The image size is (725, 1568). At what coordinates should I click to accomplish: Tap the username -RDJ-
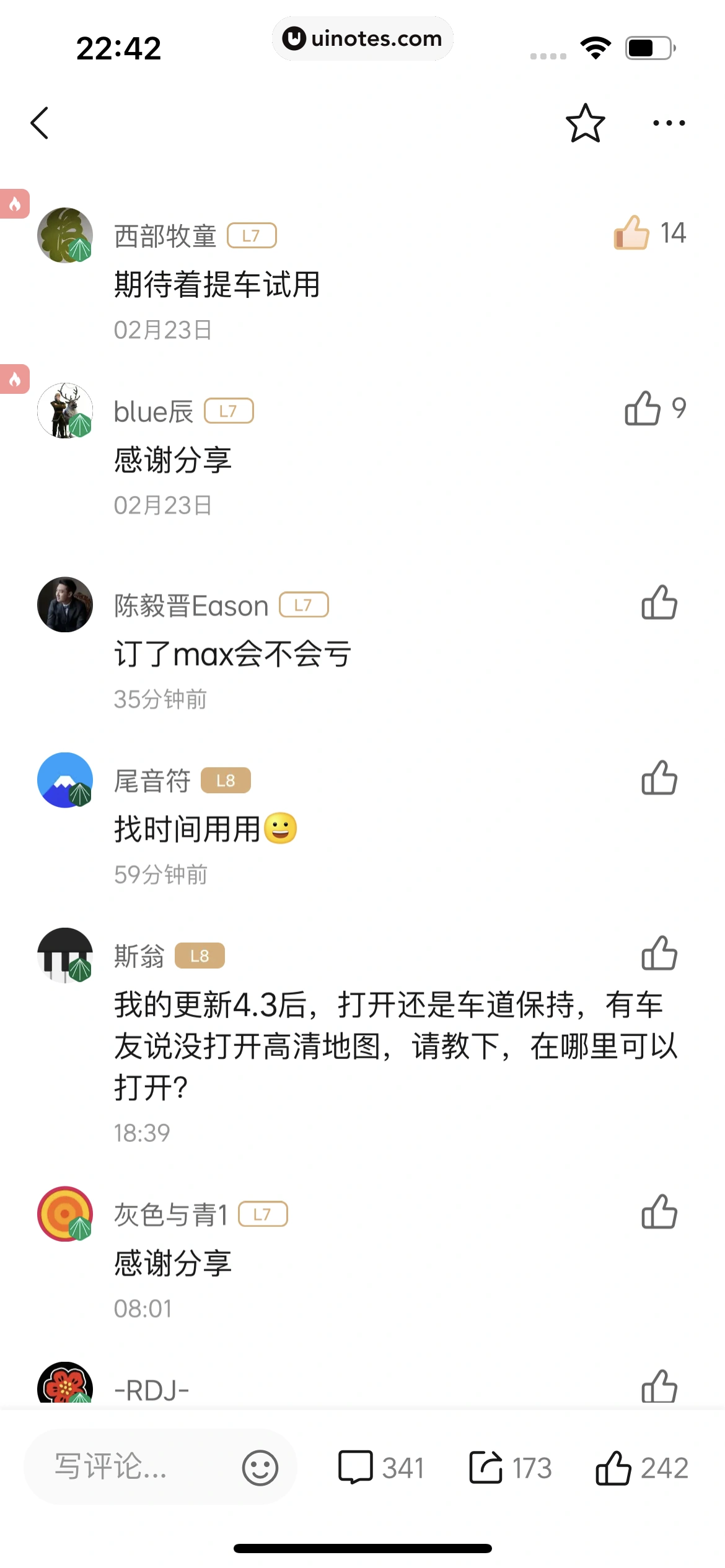click(151, 1388)
